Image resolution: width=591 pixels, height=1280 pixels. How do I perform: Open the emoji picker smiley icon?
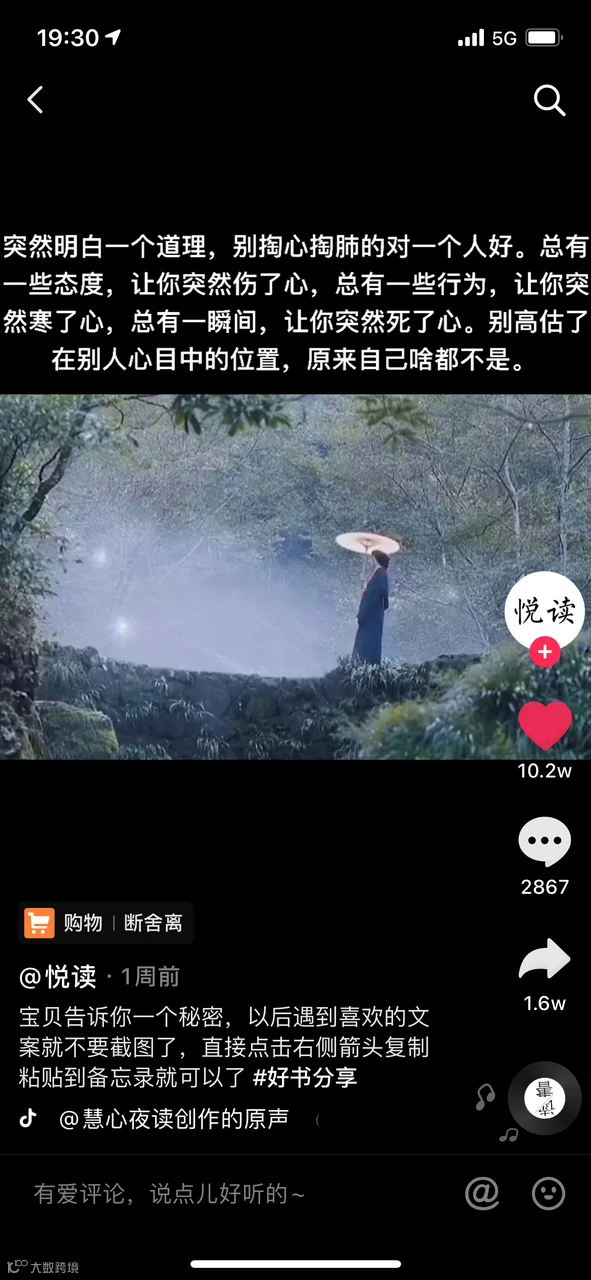click(548, 1193)
